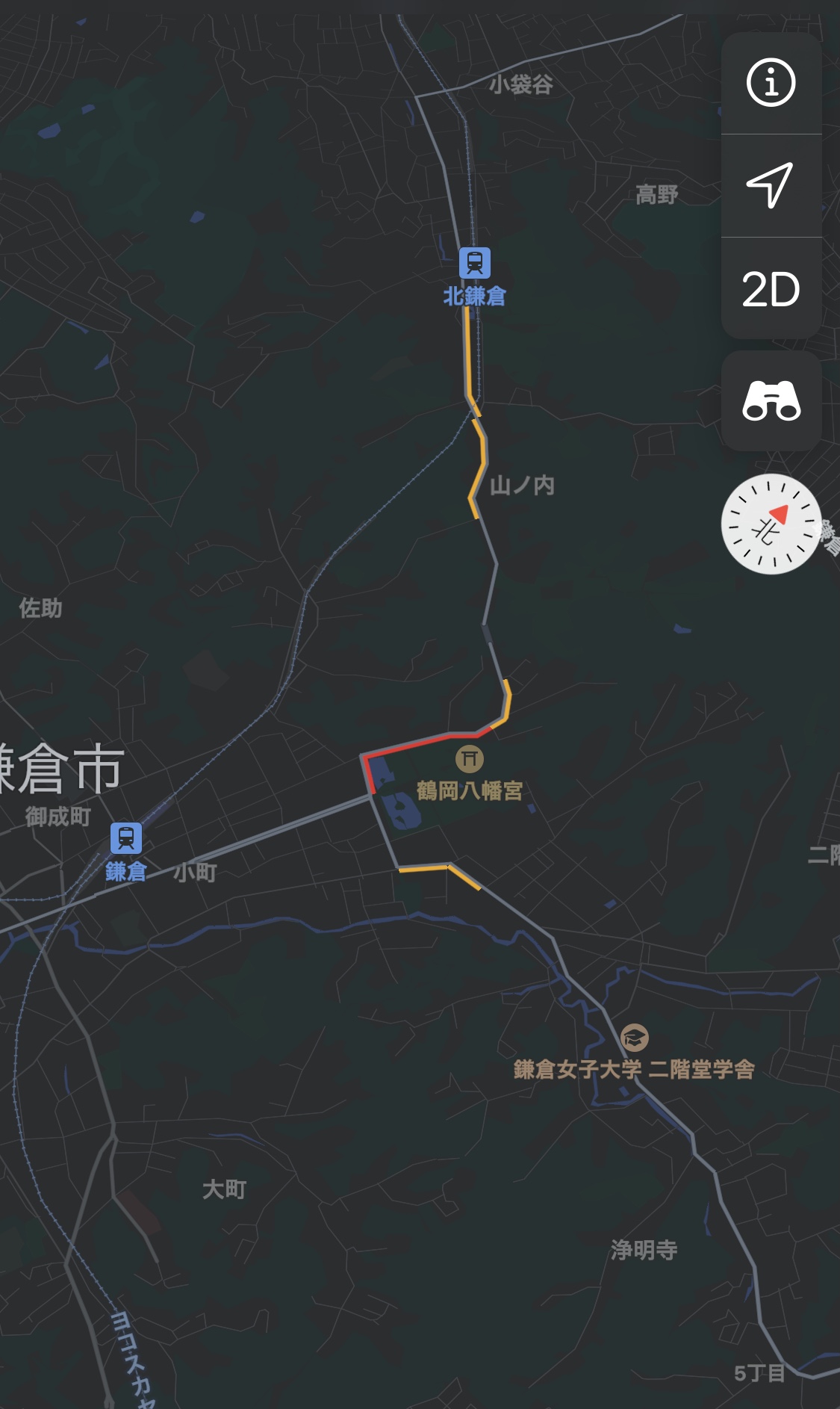Open the 鶴岡八幡宮 shrine marker

[470, 759]
